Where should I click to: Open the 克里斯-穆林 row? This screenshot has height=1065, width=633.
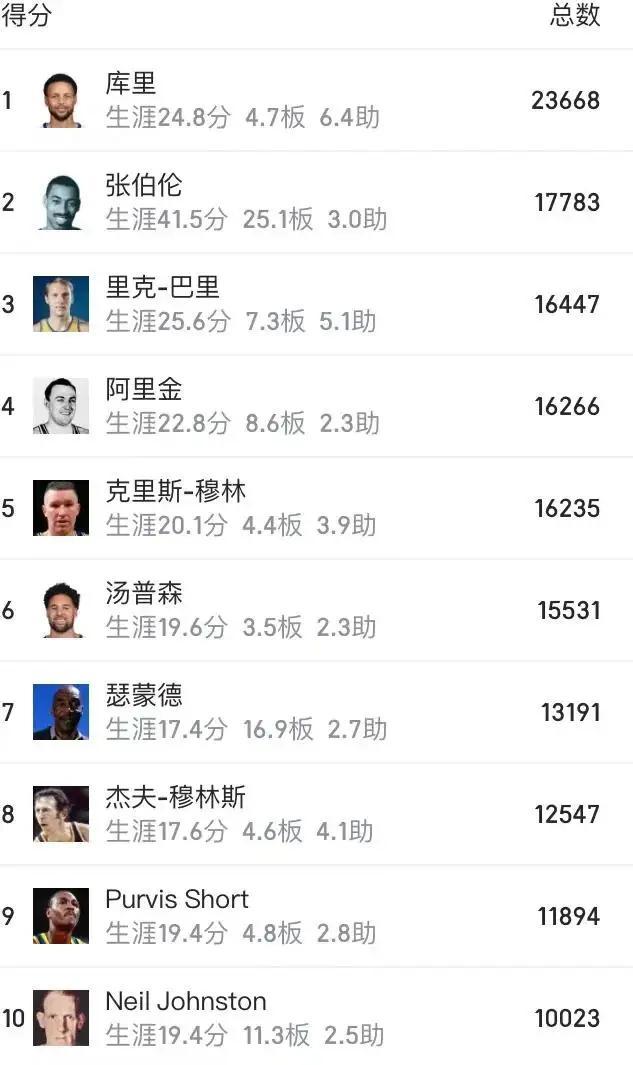tap(316, 507)
